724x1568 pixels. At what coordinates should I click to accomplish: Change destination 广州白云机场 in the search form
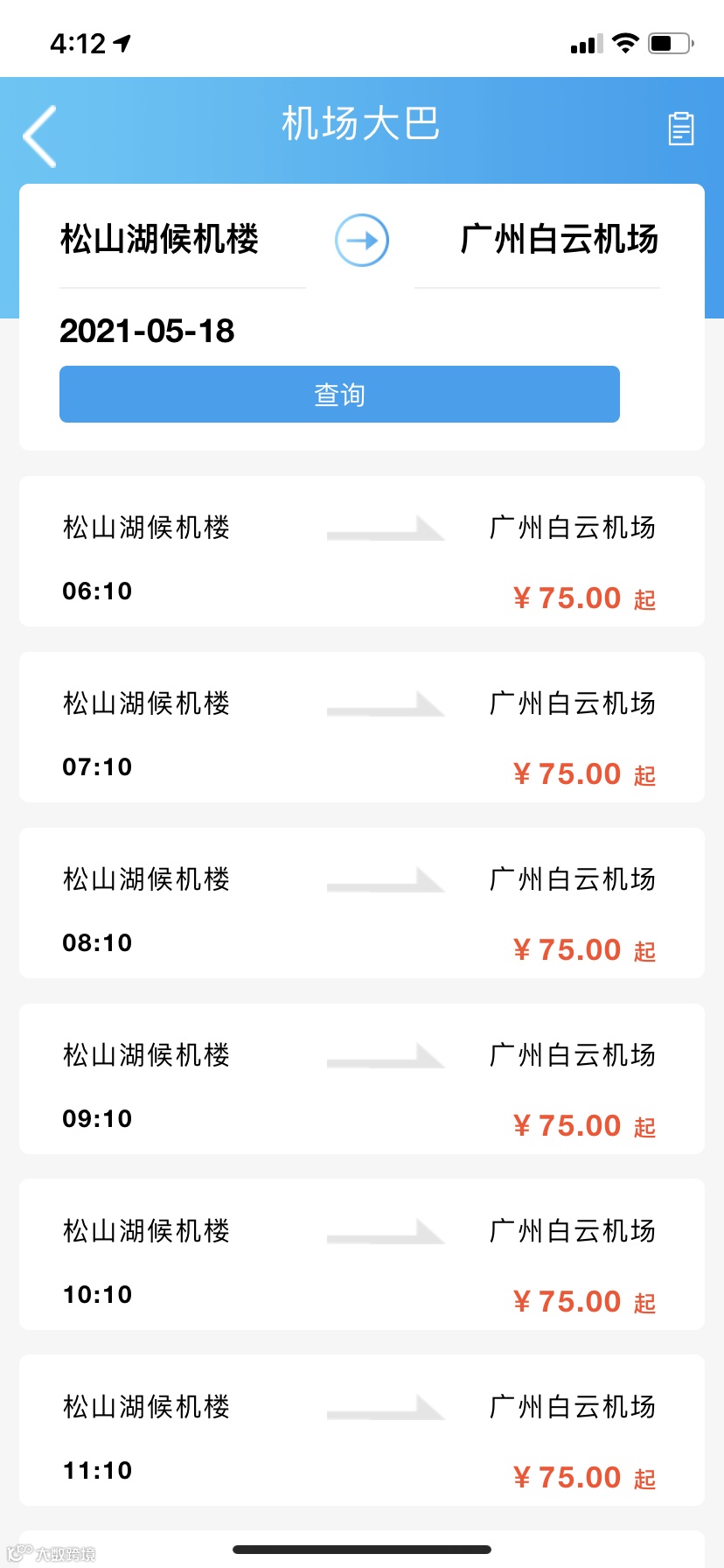point(559,240)
